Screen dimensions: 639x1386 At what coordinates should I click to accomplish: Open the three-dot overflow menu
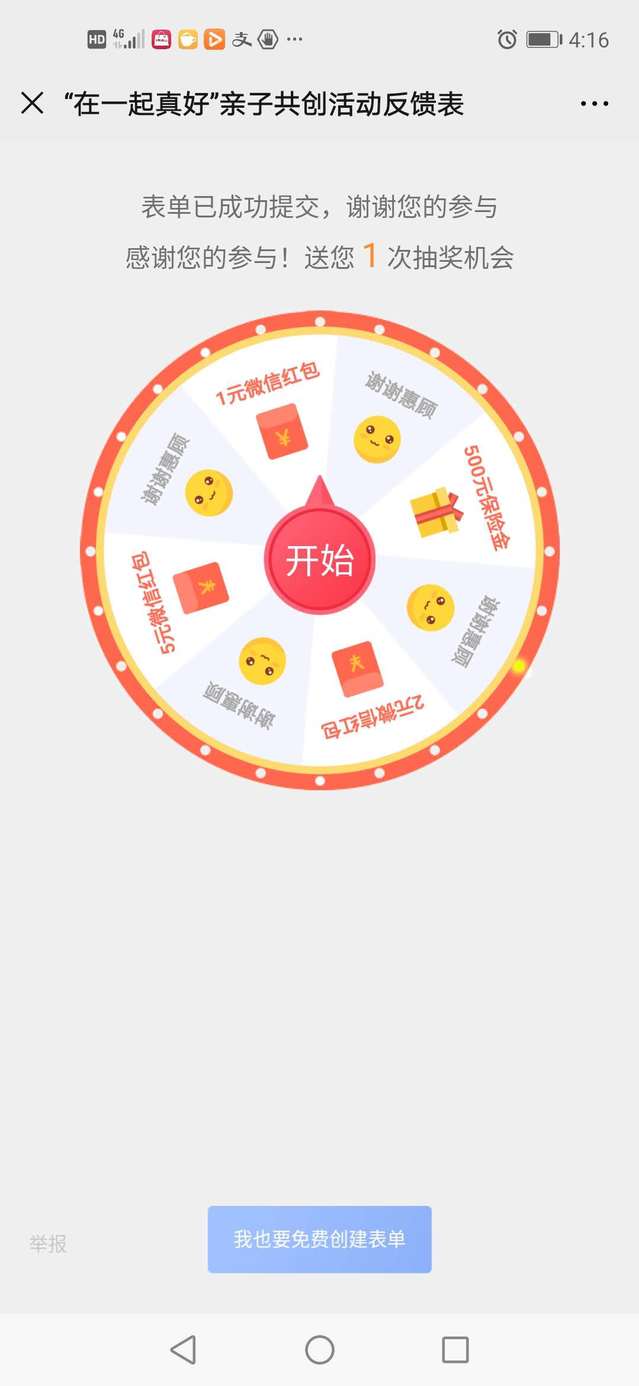tap(594, 104)
